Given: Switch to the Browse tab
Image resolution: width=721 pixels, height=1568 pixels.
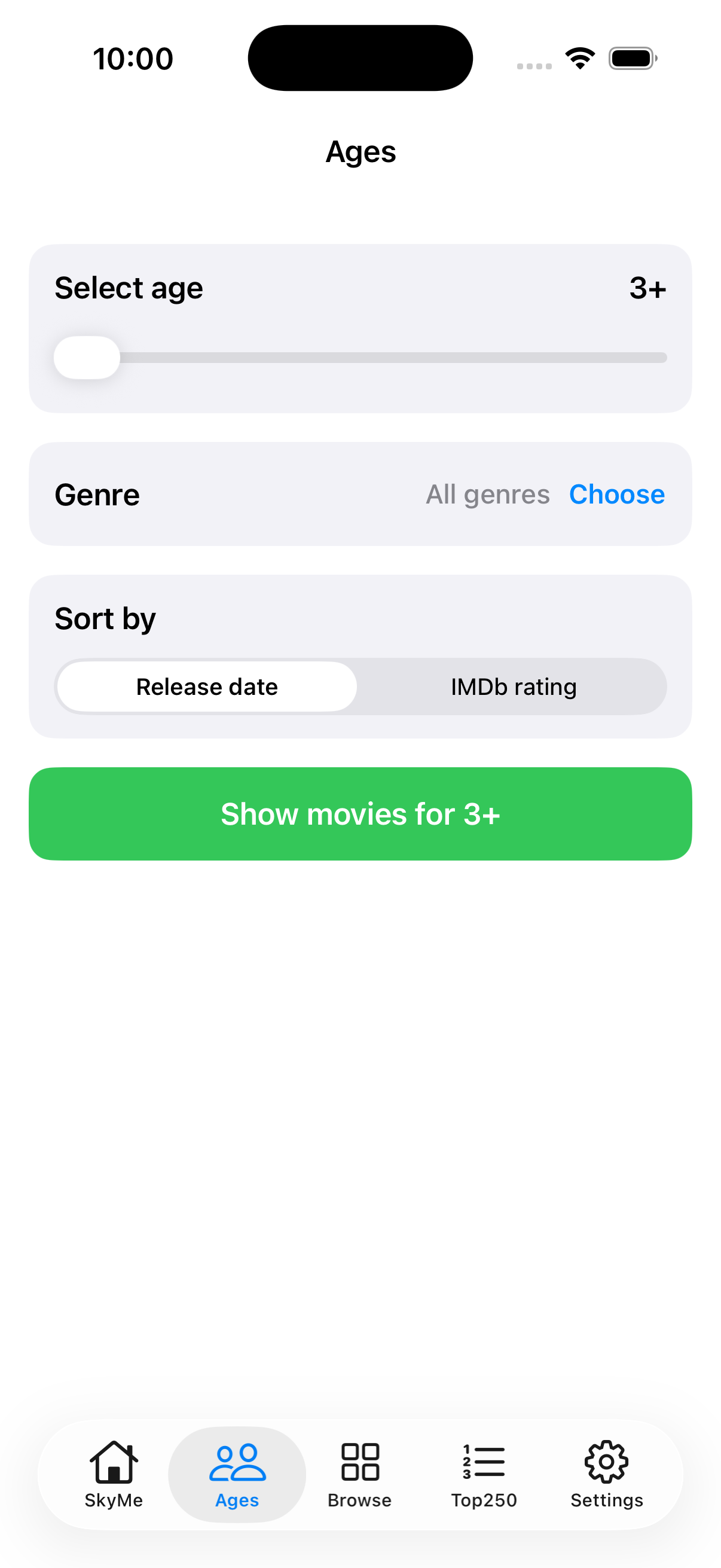Looking at the screenshot, I should pyautogui.click(x=359, y=1473).
